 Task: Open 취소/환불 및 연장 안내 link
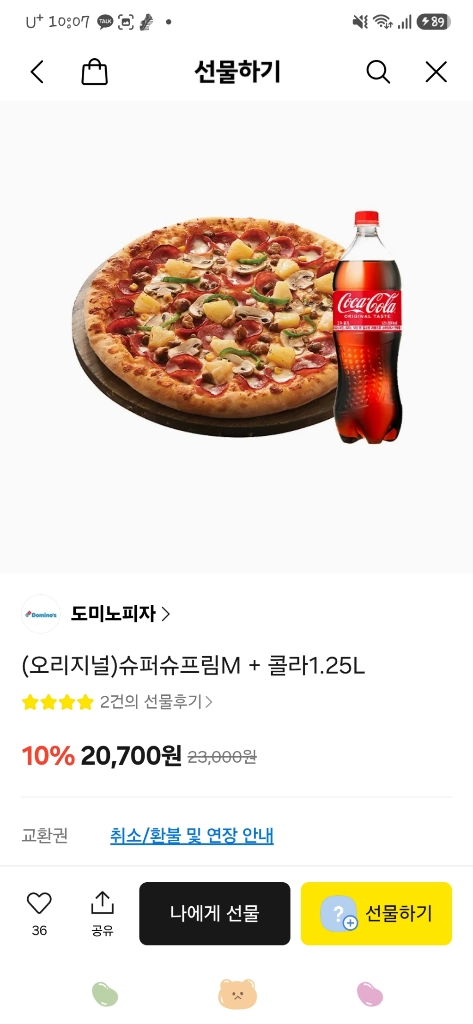(x=191, y=835)
